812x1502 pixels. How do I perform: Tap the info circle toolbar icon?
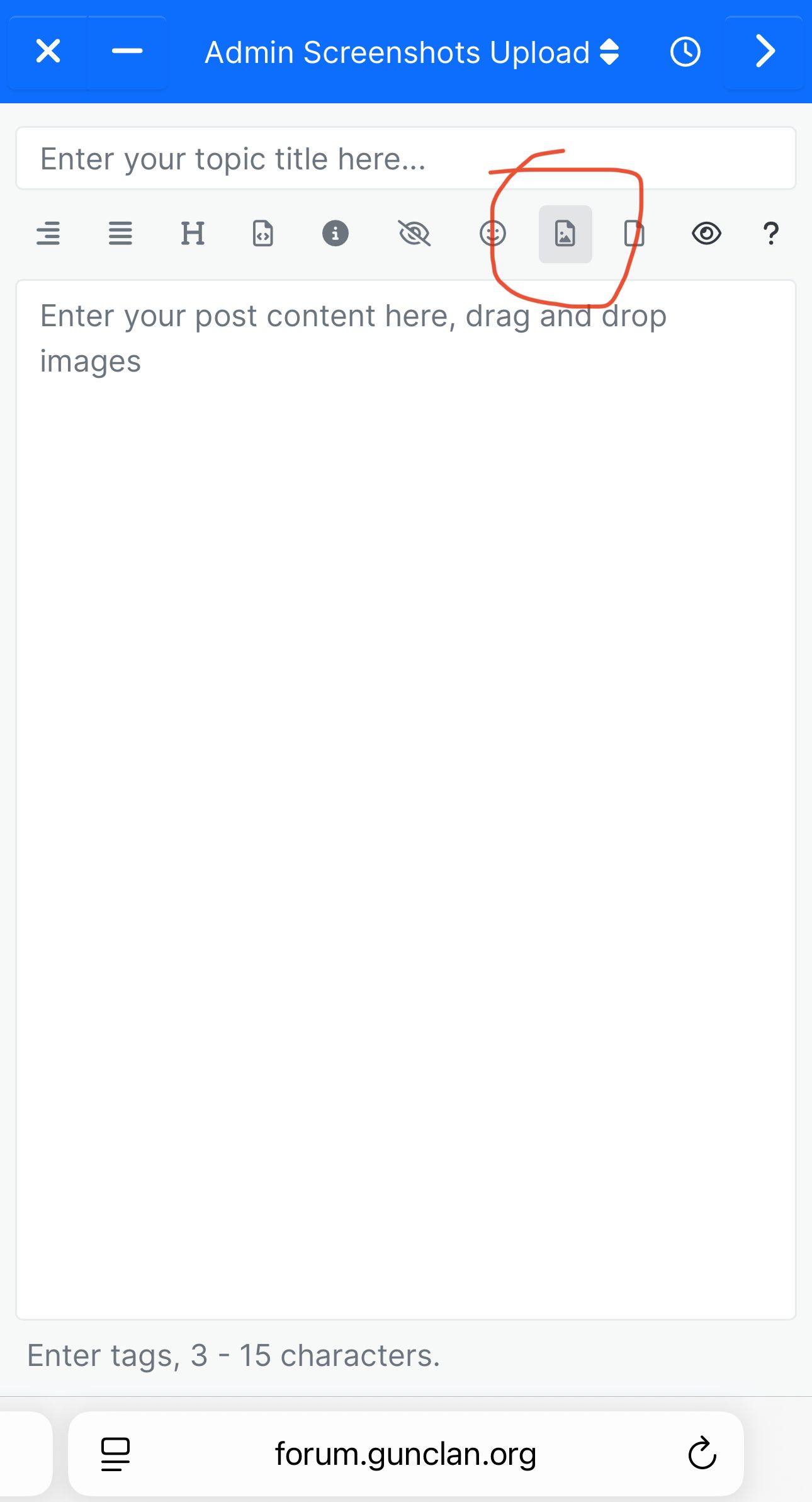[x=335, y=234]
